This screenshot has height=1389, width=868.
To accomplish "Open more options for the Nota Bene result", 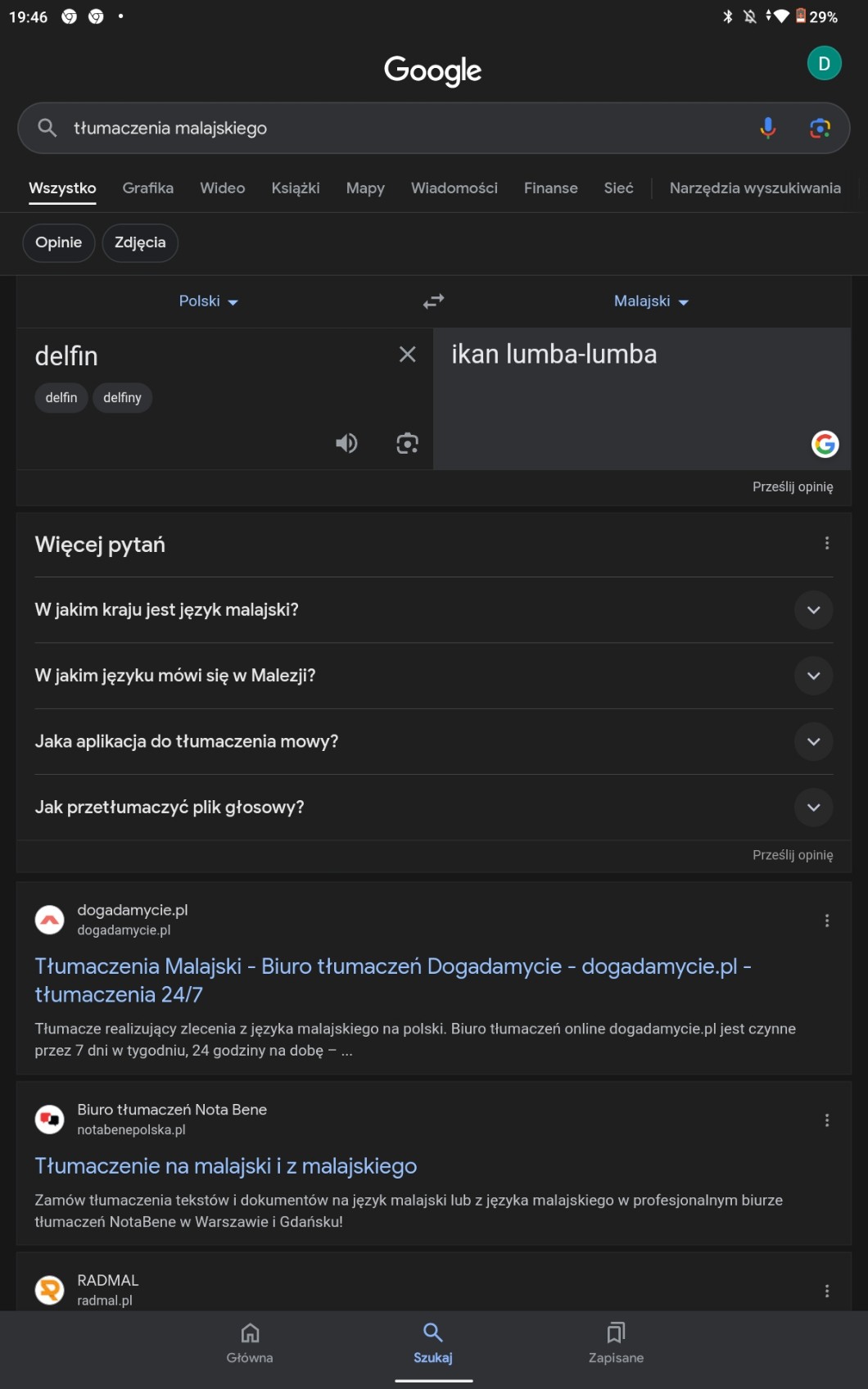I will [x=827, y=1120].
